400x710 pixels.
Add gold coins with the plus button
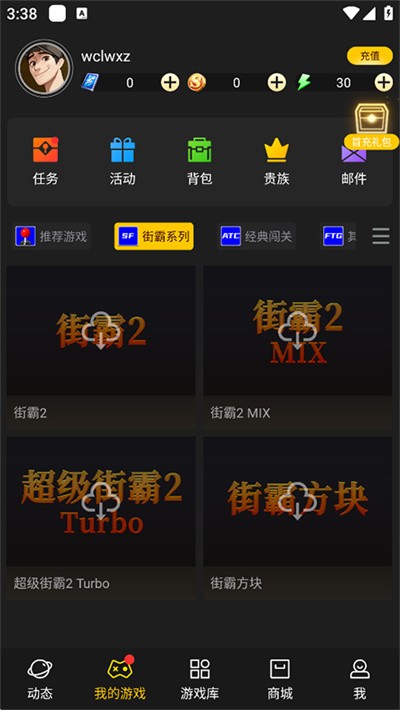click(x=276, y=82)
